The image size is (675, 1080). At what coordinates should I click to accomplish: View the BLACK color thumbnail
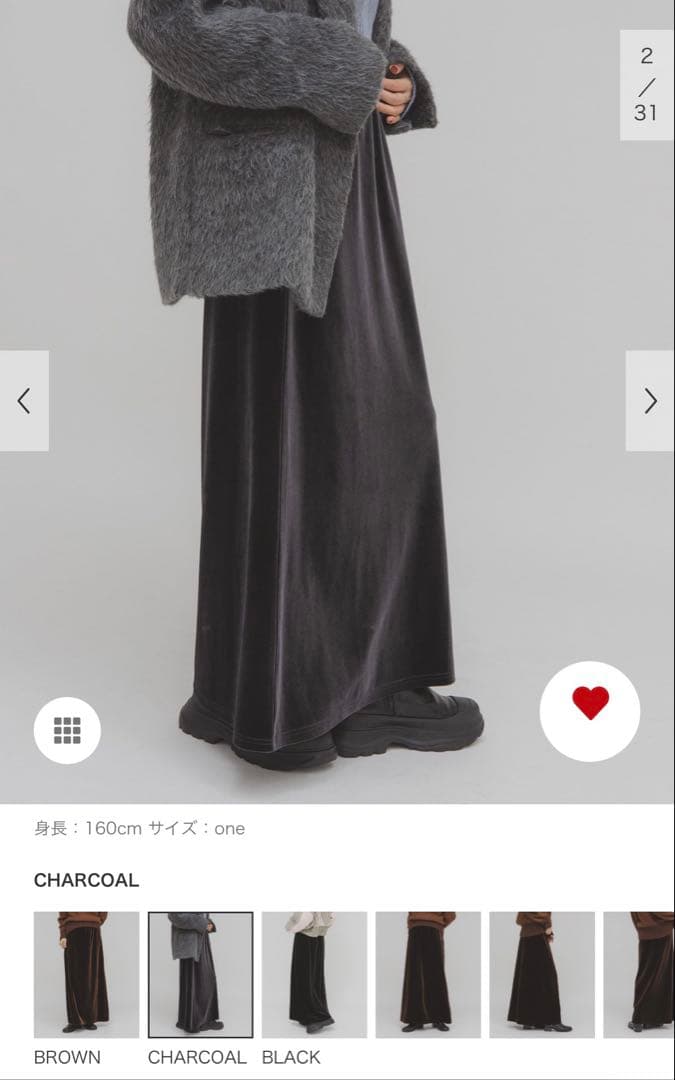314,974
